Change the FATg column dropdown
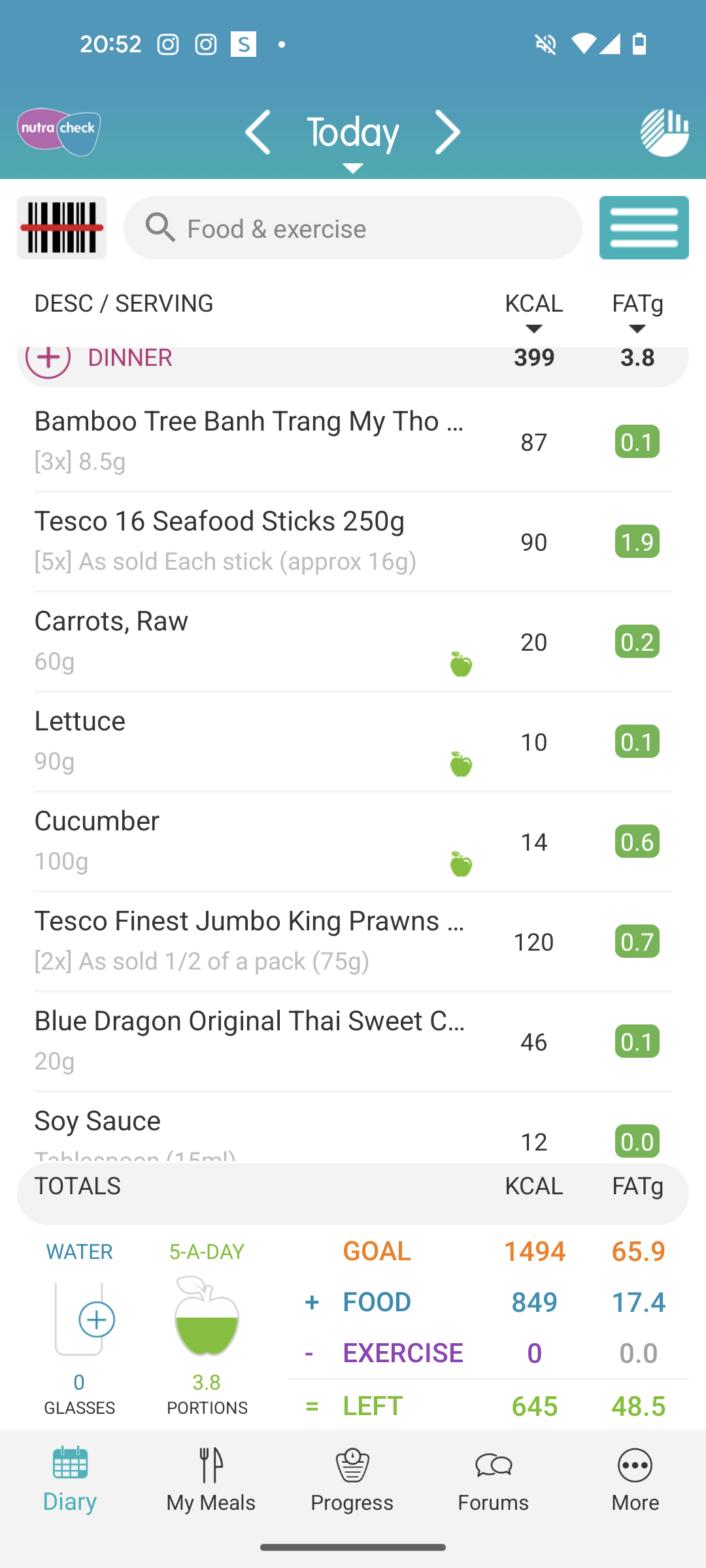Viewport: 706px width, 1568px height. (637, 311)
